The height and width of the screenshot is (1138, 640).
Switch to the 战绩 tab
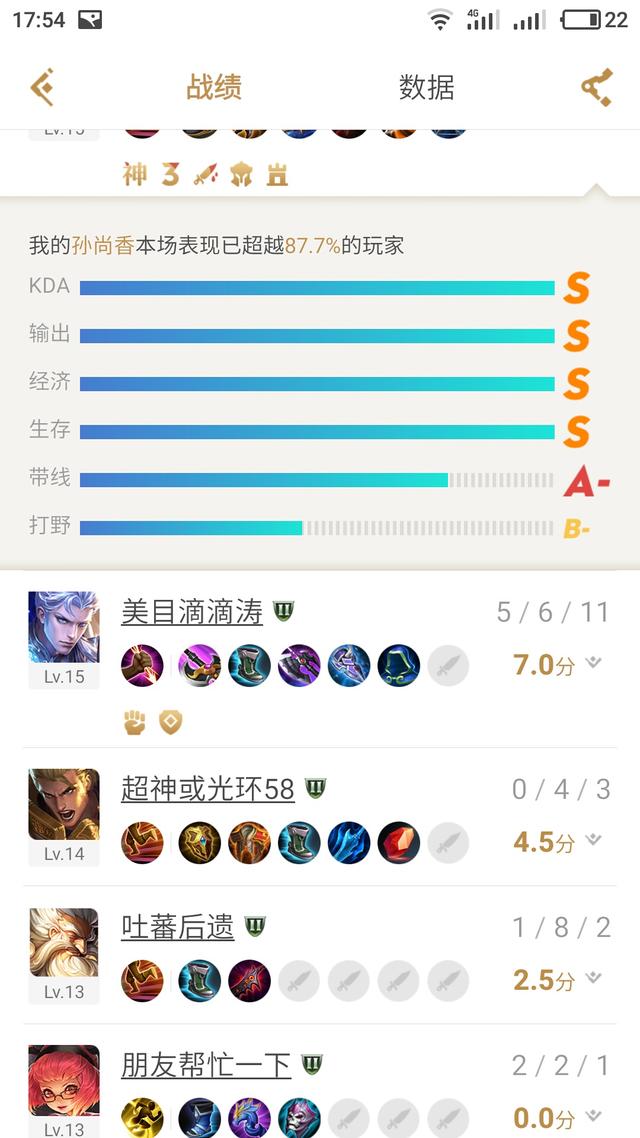[214, 88]
